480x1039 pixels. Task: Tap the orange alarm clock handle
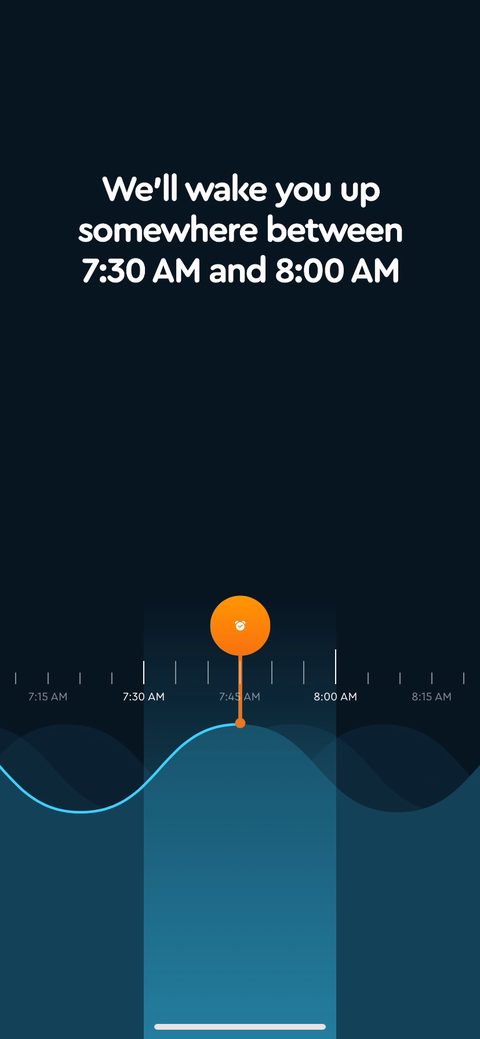(240, 626)
